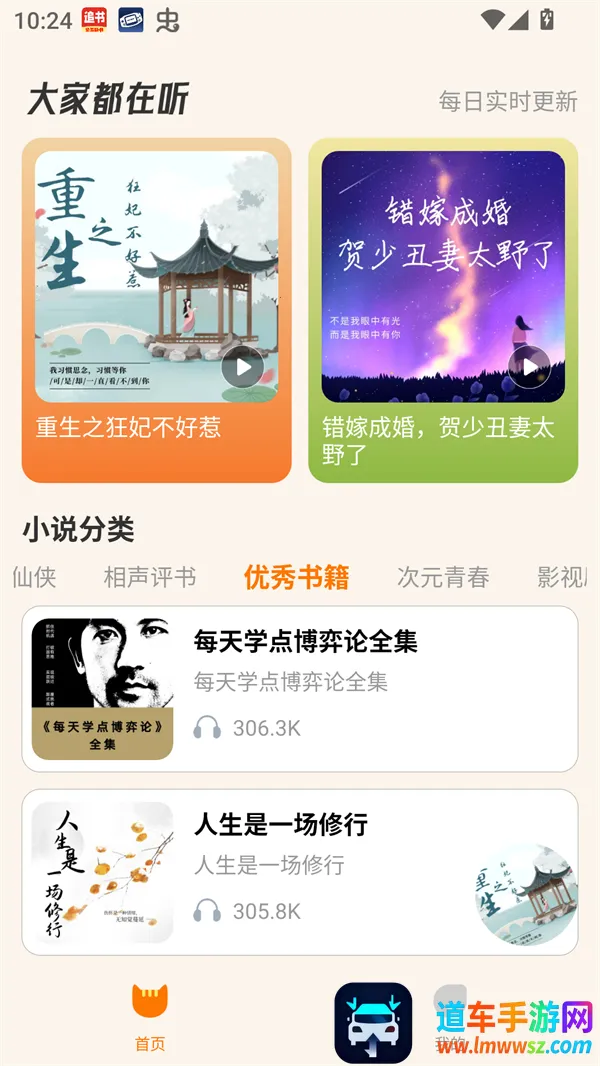The image size is (600, 1066).
Task: Open the 人生是一场修行 audiobook
Action: 280,872
